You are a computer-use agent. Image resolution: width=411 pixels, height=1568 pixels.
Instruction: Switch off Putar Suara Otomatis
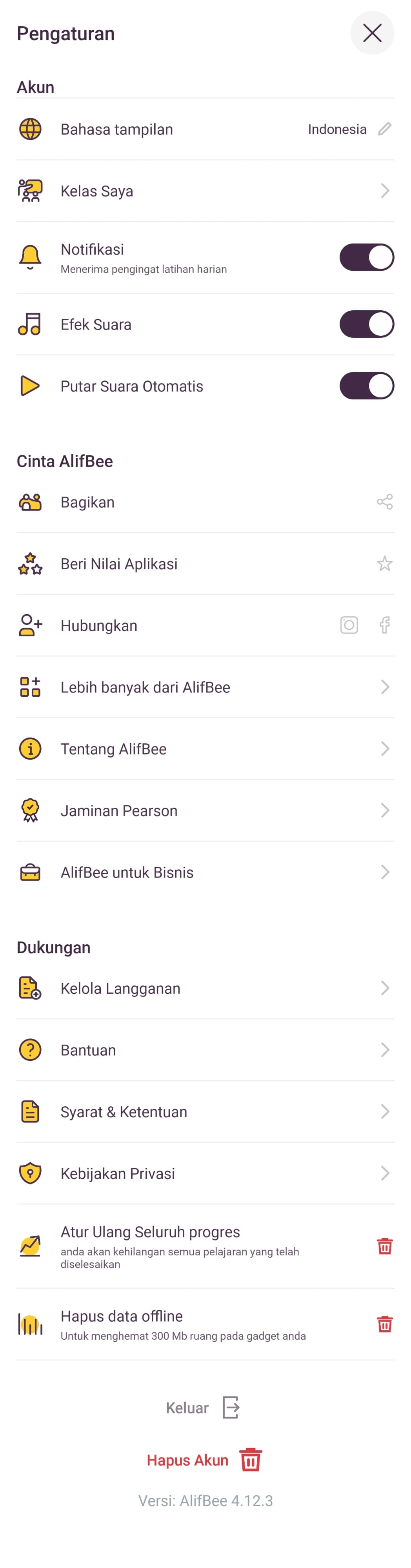367,386
